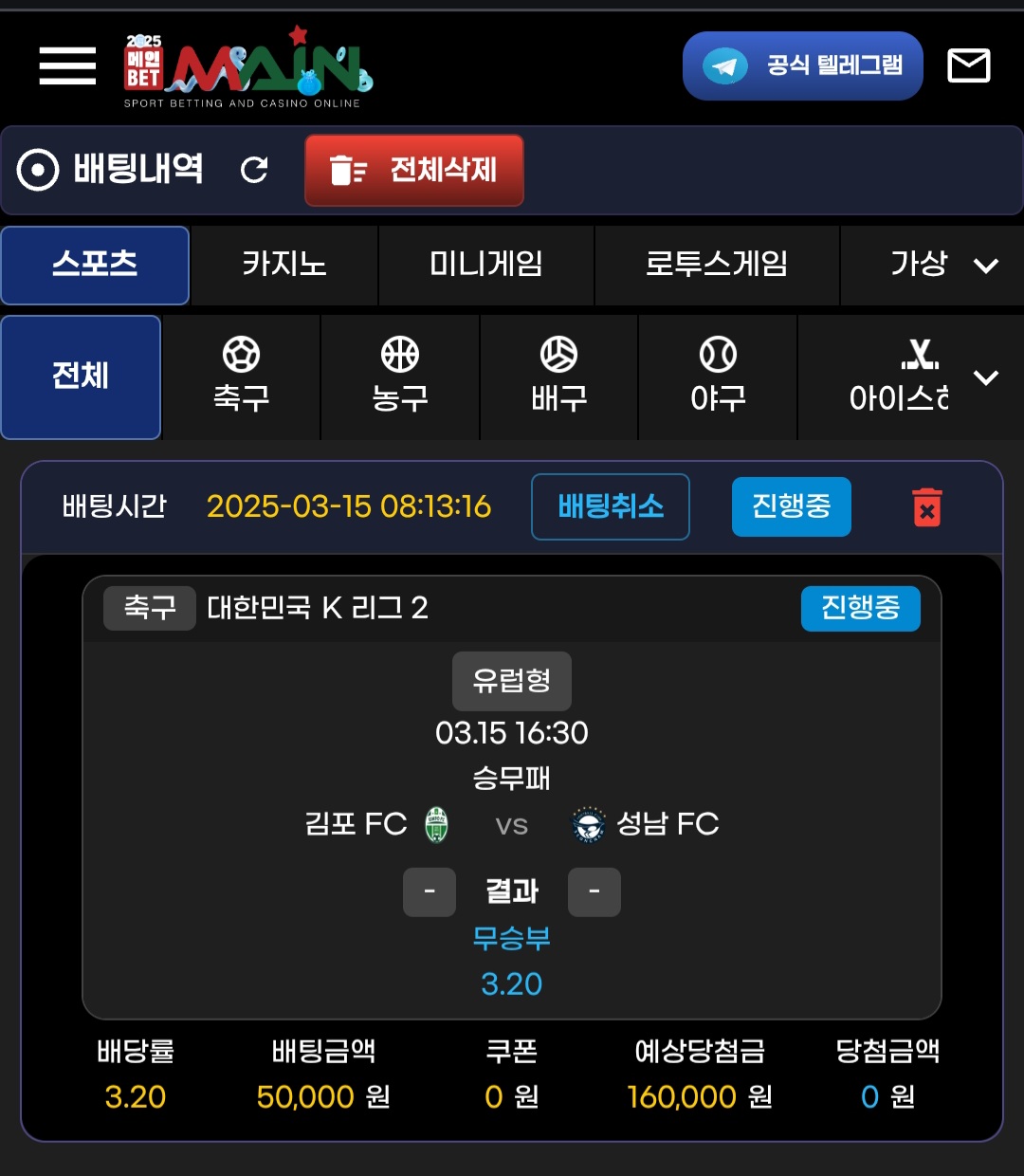
Task: Select the 스포츠 tab
Action: pos(95,265)
